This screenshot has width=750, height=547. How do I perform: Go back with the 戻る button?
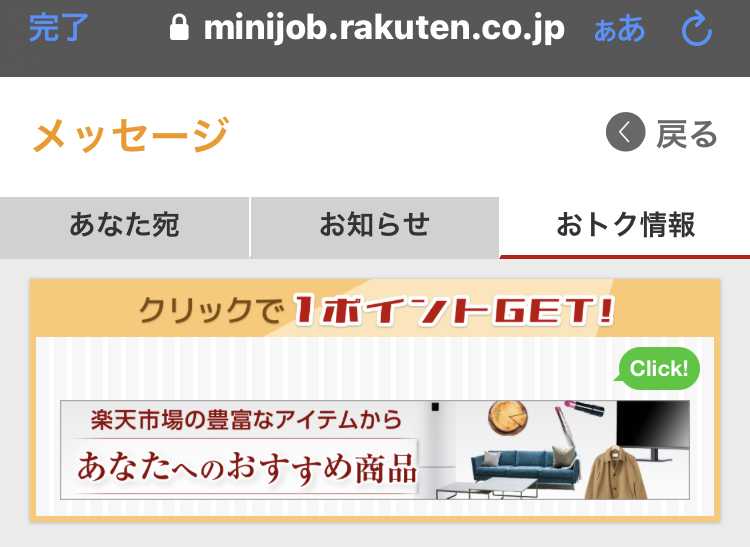click(x=663, y=133)
